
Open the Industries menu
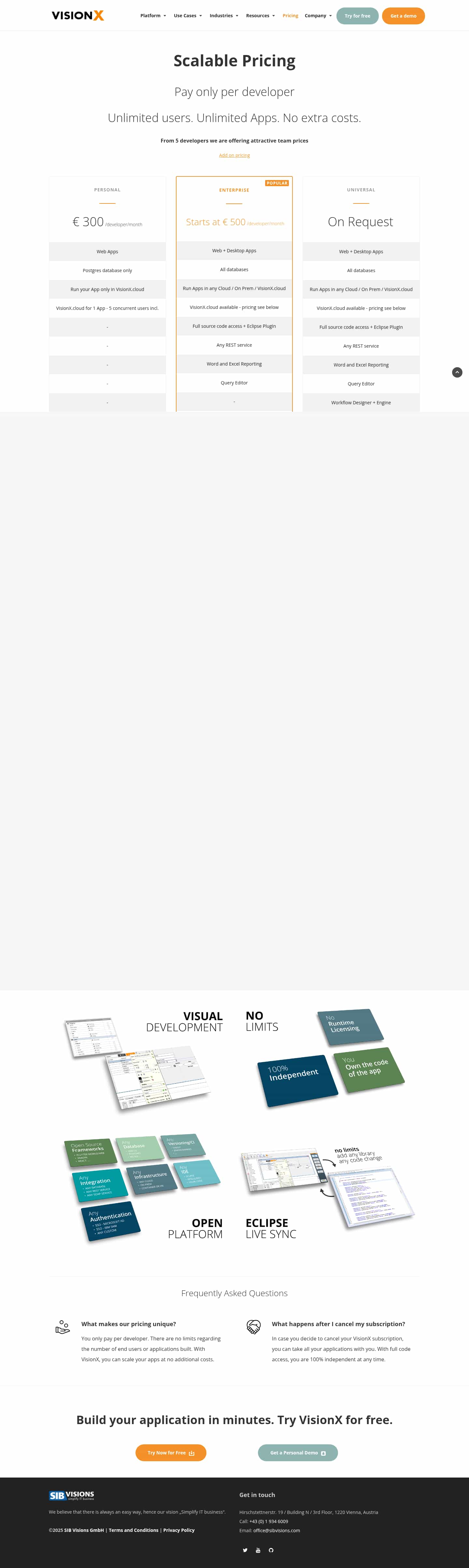(223, 16)
